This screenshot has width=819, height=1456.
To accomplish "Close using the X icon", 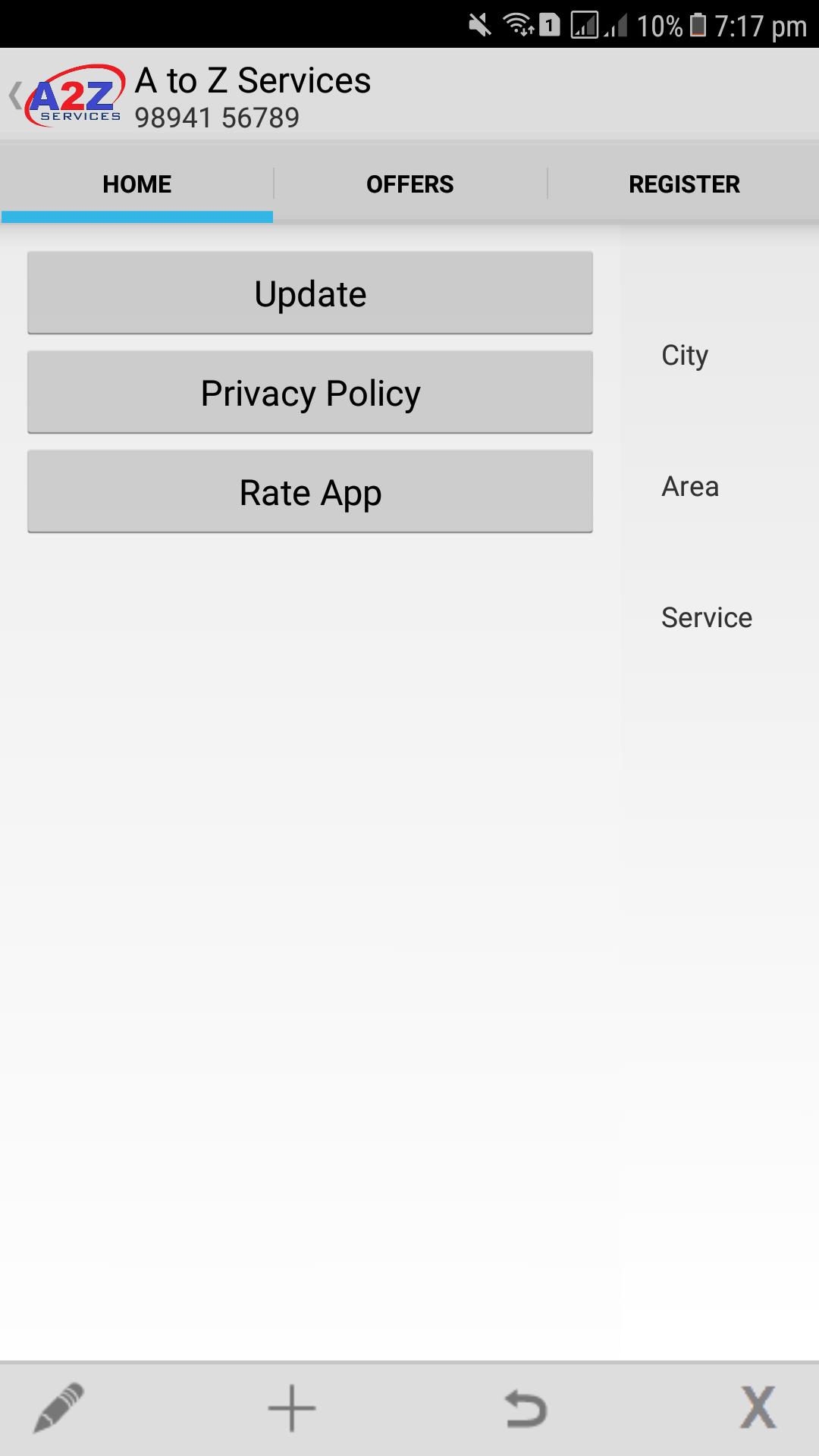I will [758, 1407].
